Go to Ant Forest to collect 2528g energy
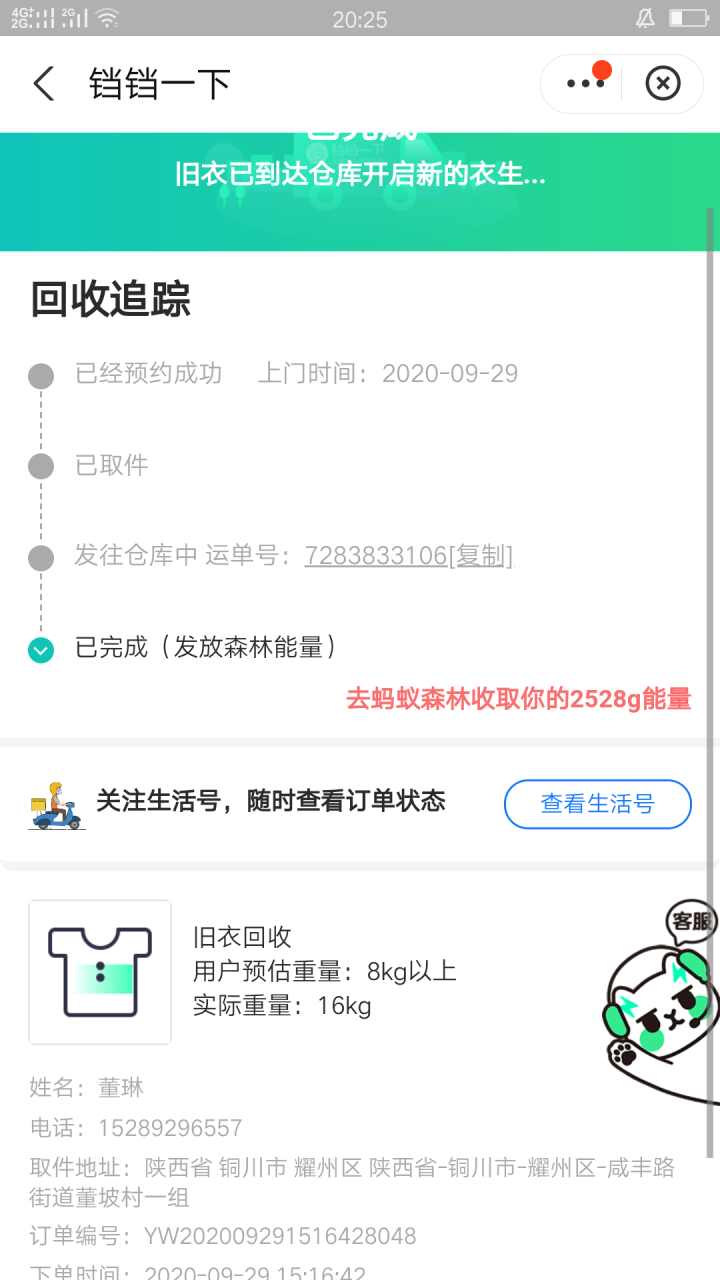 point(518,699)
